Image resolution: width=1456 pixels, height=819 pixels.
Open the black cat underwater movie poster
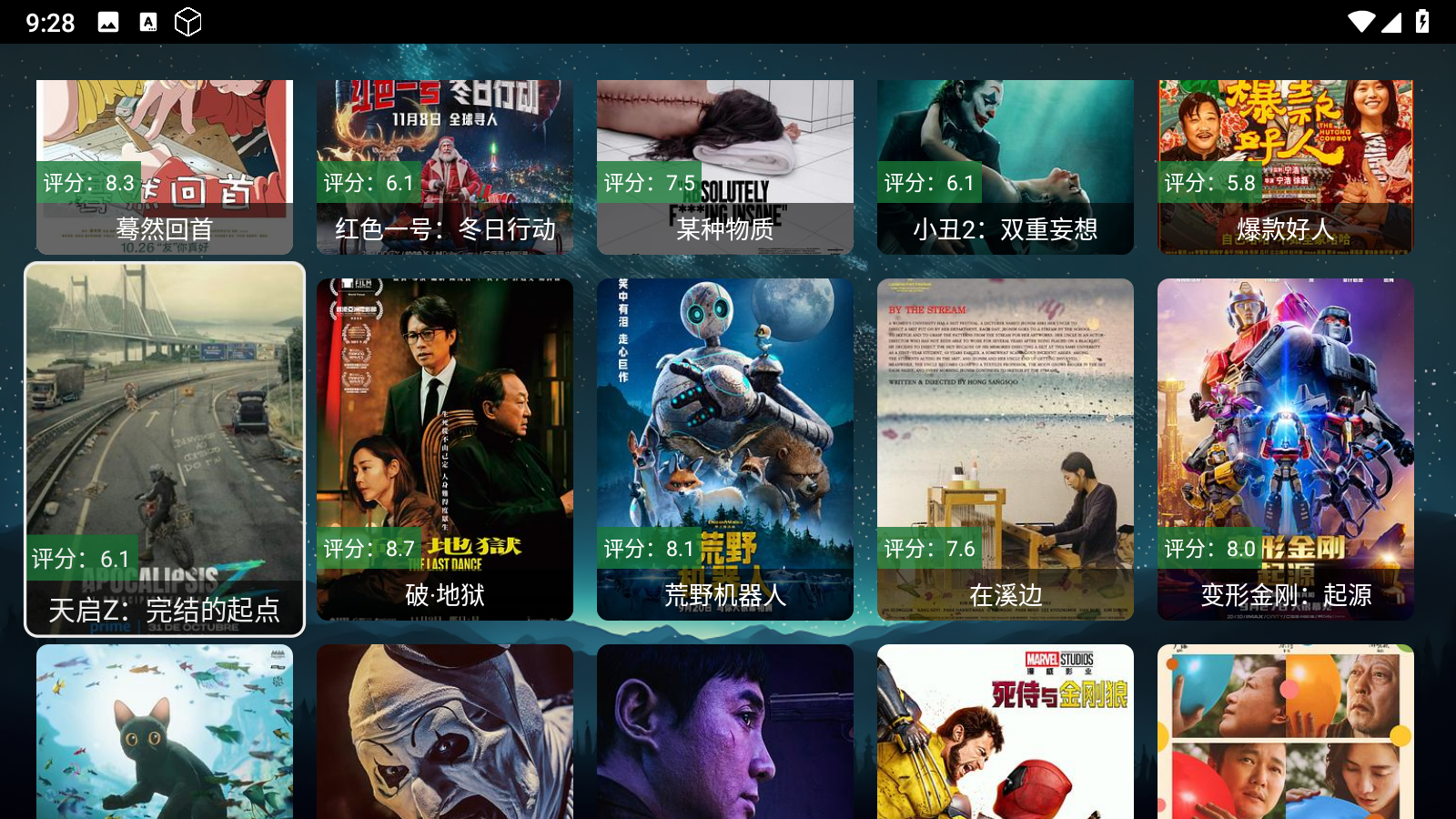tap(165, 733)
